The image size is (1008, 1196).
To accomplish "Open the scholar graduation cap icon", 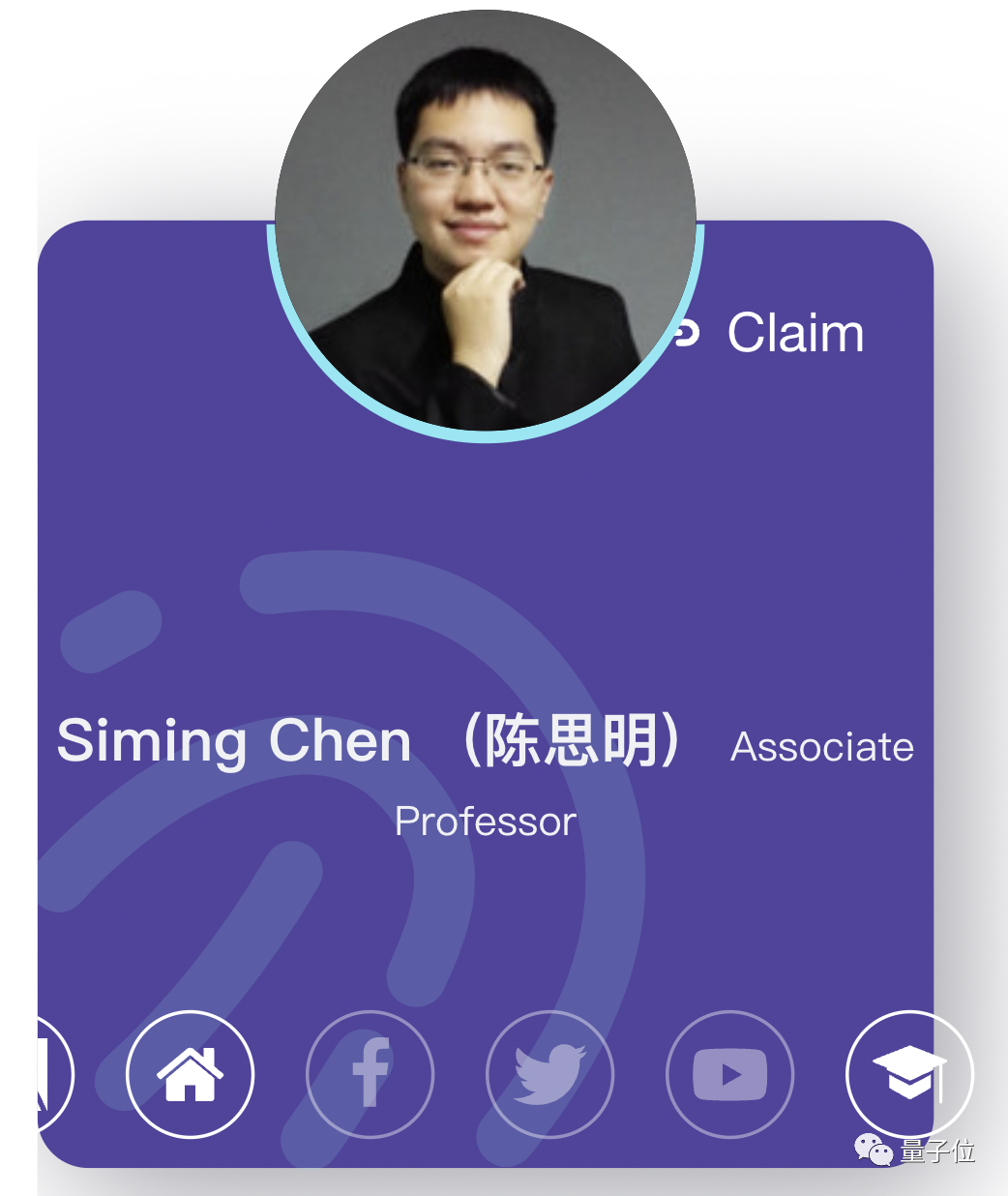I will pos(908,1074).
